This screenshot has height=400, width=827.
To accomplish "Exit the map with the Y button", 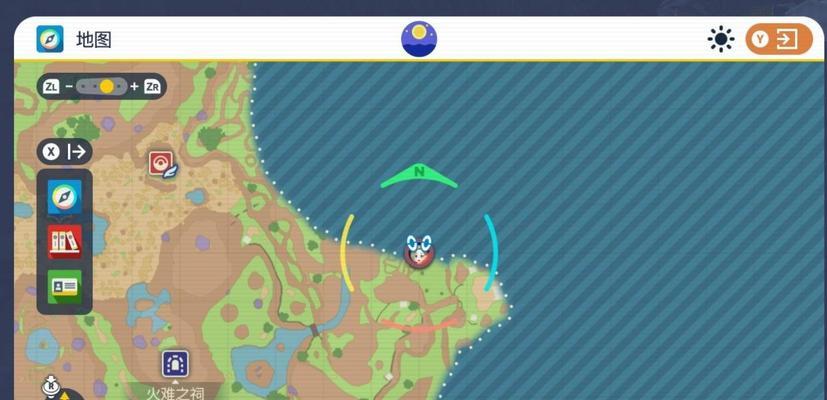I will pyautogui.click(x=778, y=40).
